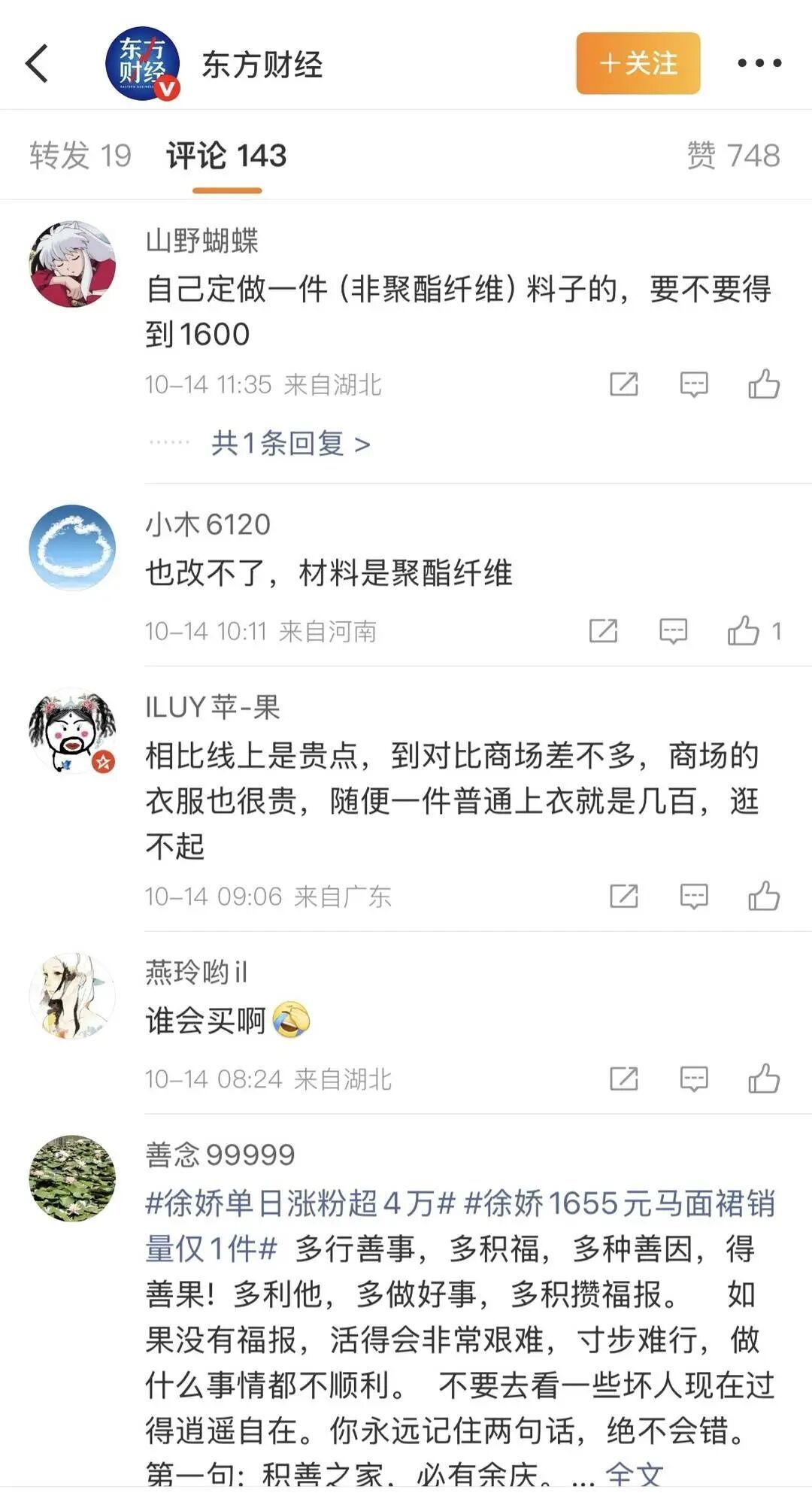Like 小木6120's comment

pyautogui.click(x=744, y=631)
